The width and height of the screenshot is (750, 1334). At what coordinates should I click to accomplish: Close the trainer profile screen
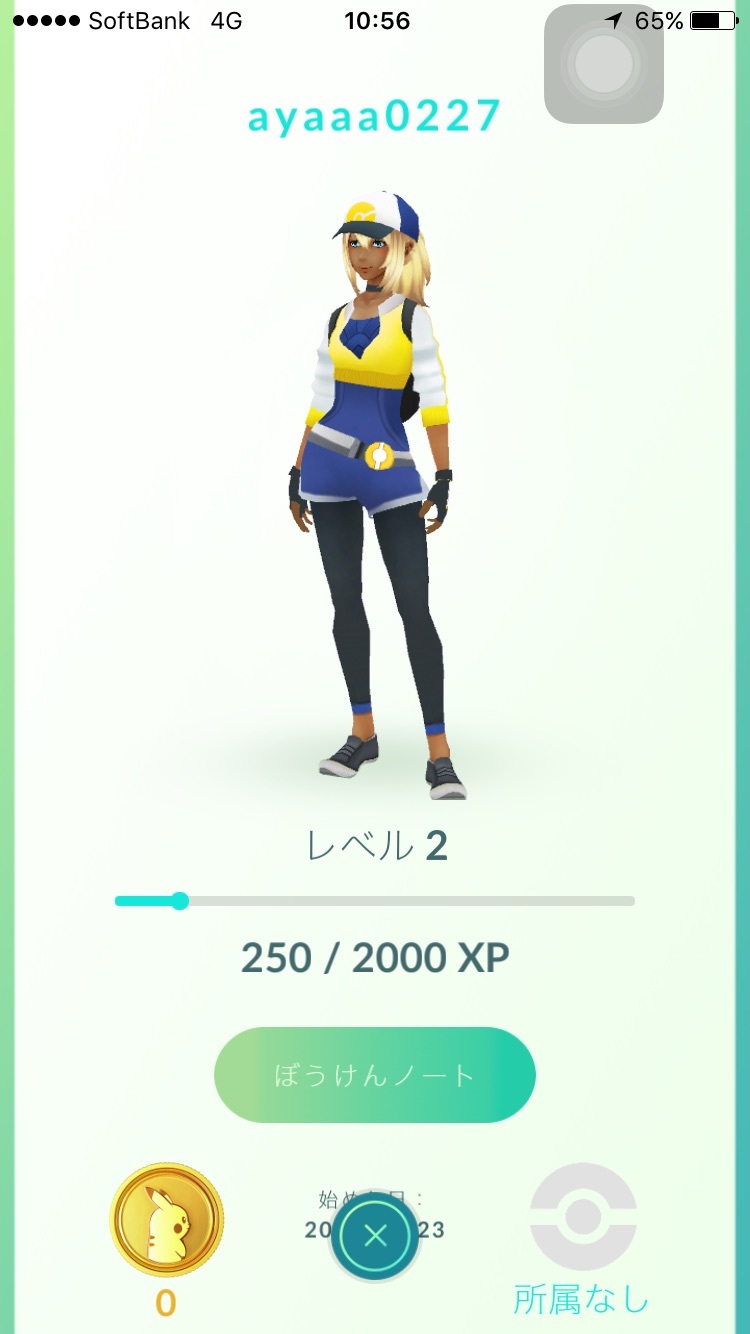tap(375, 1236)
